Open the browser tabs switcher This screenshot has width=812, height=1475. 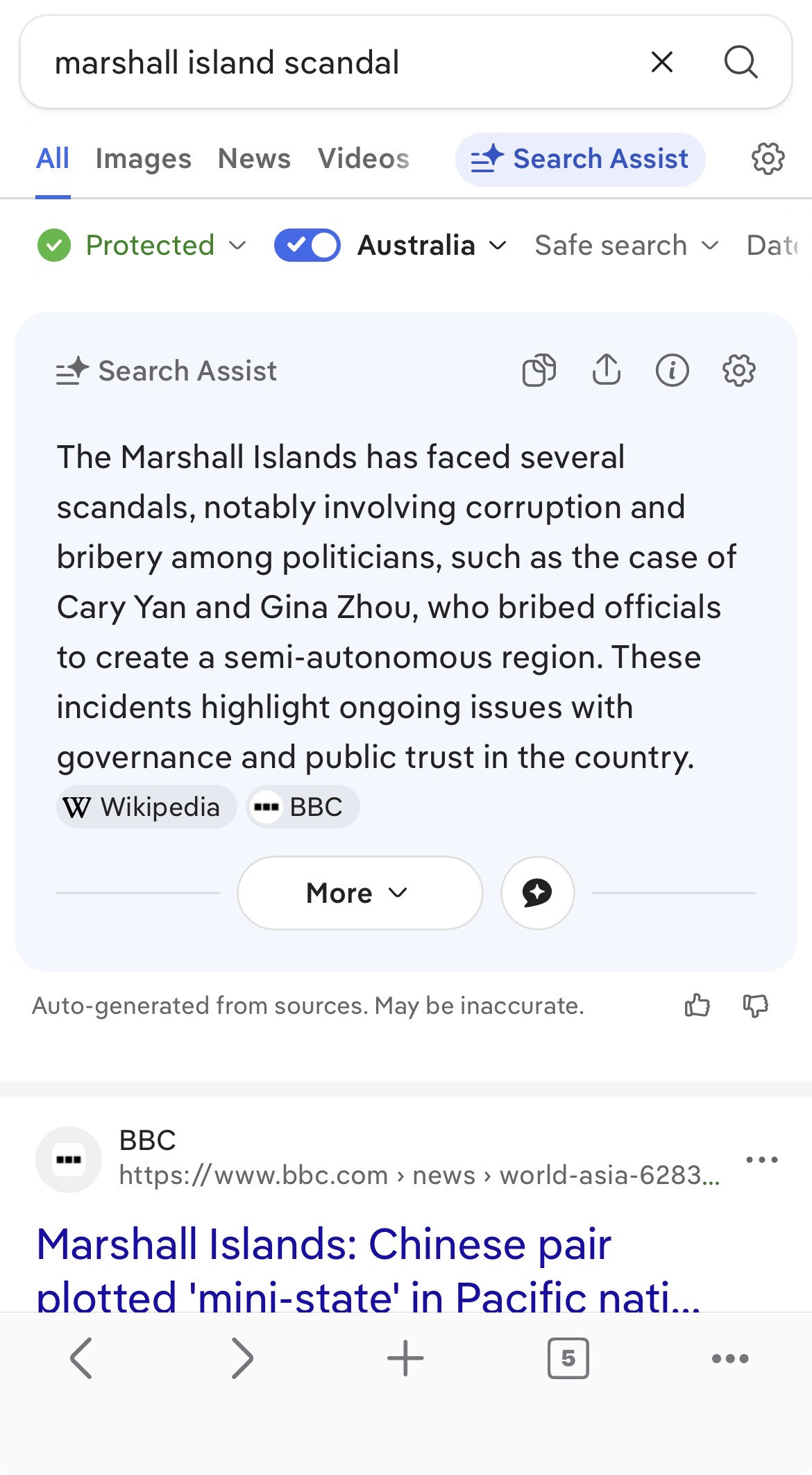click(568, 1358)
